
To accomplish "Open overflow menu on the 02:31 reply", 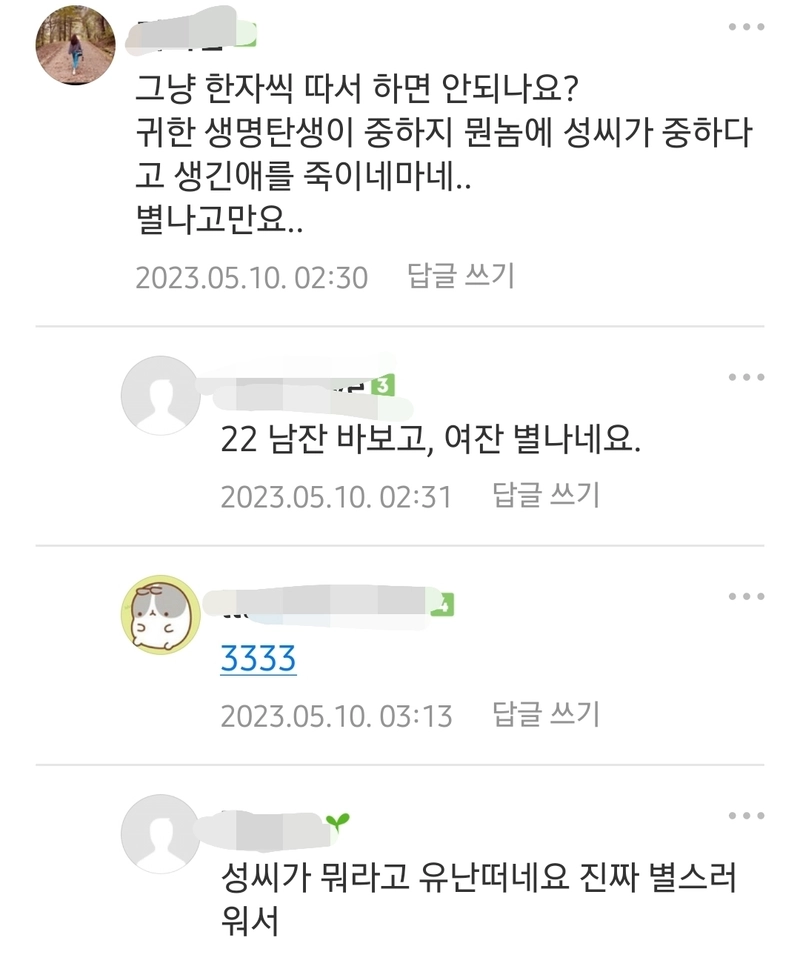I will pos(746,377).
